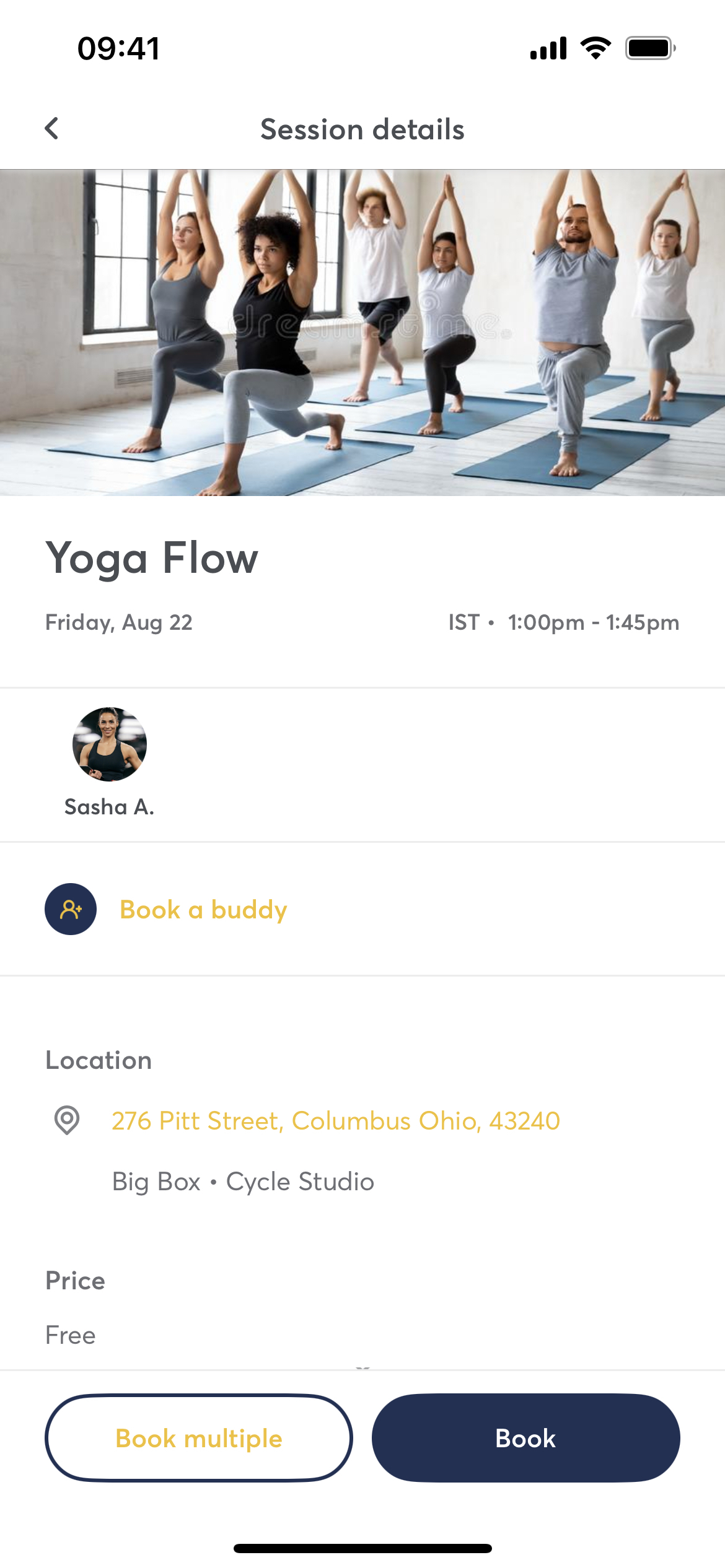
Task: Open instructor Sasha A.'s profile
Action: click(109, 762)
